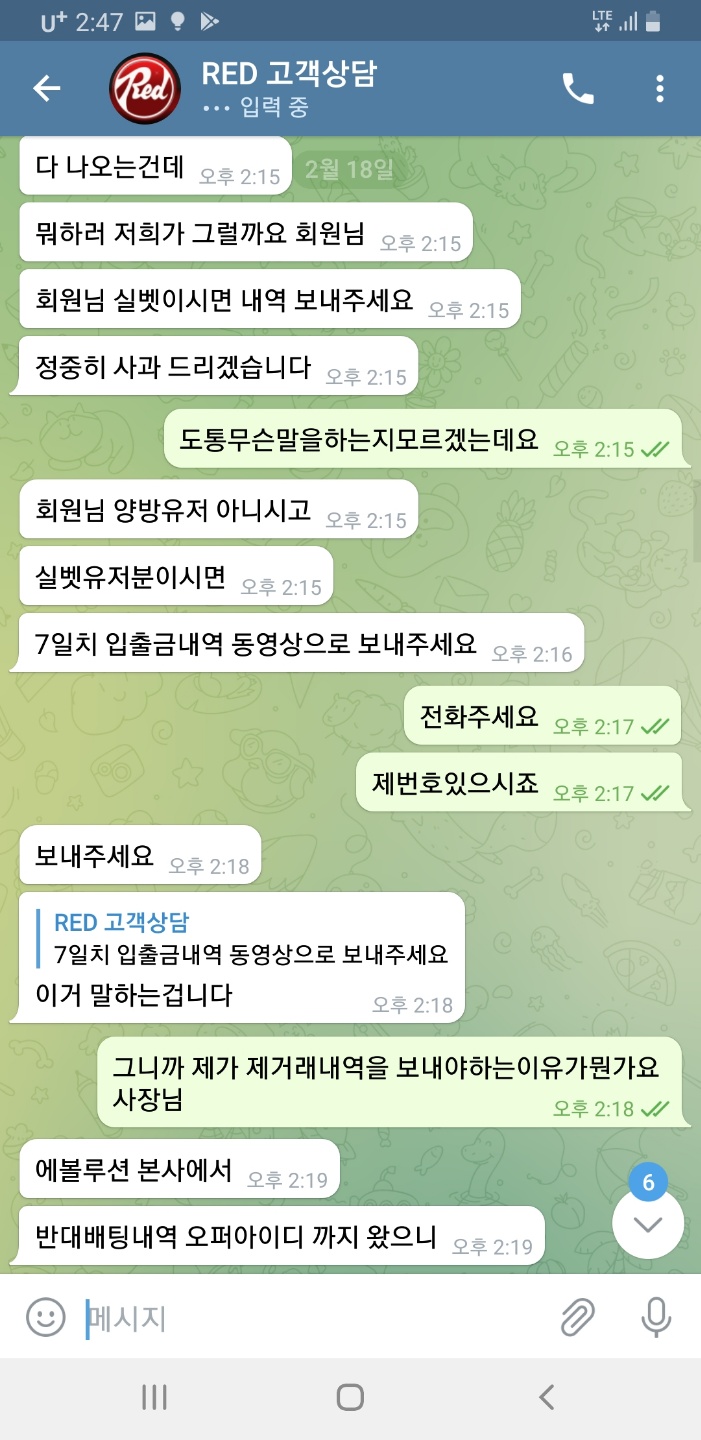Open the emoji picker
Screen dimensions: 701x1440
coord(46,1317)
